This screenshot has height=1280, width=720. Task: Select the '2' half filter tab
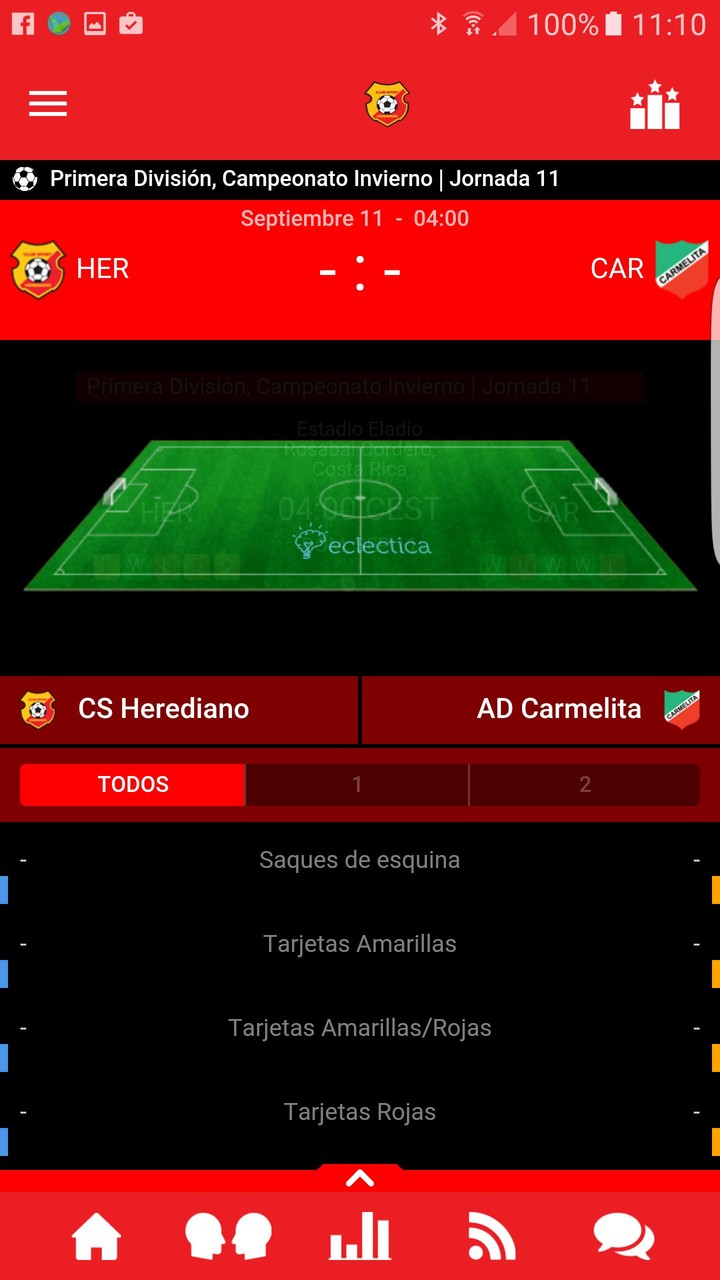pos(584,784)
